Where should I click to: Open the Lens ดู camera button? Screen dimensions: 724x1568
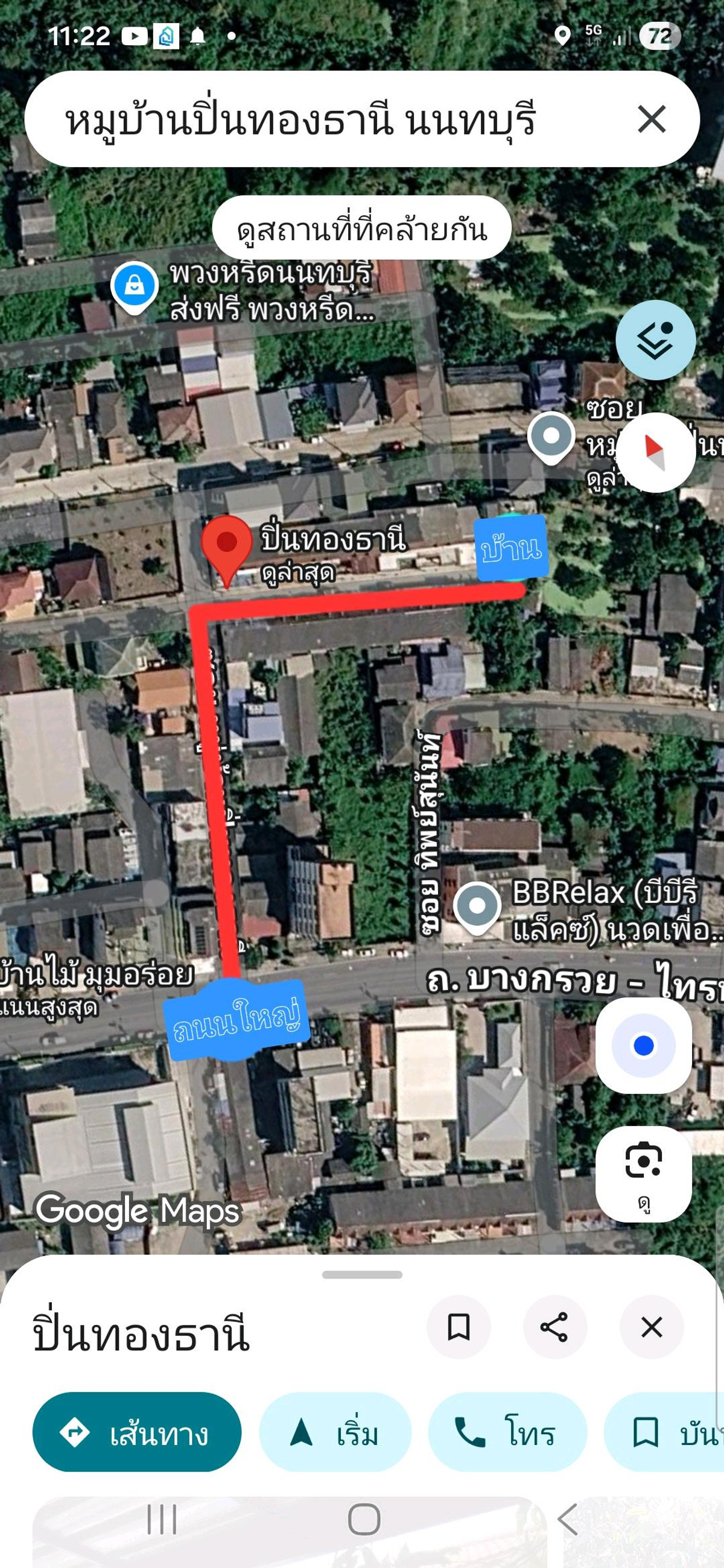pos(643,1173)
